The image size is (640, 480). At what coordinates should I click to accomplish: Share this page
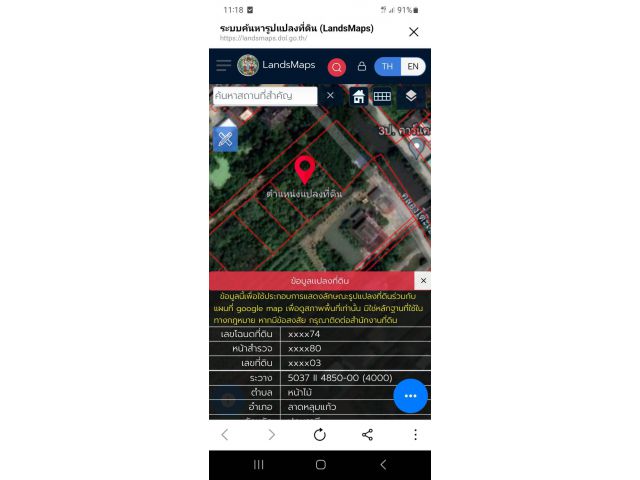point(367,434)
